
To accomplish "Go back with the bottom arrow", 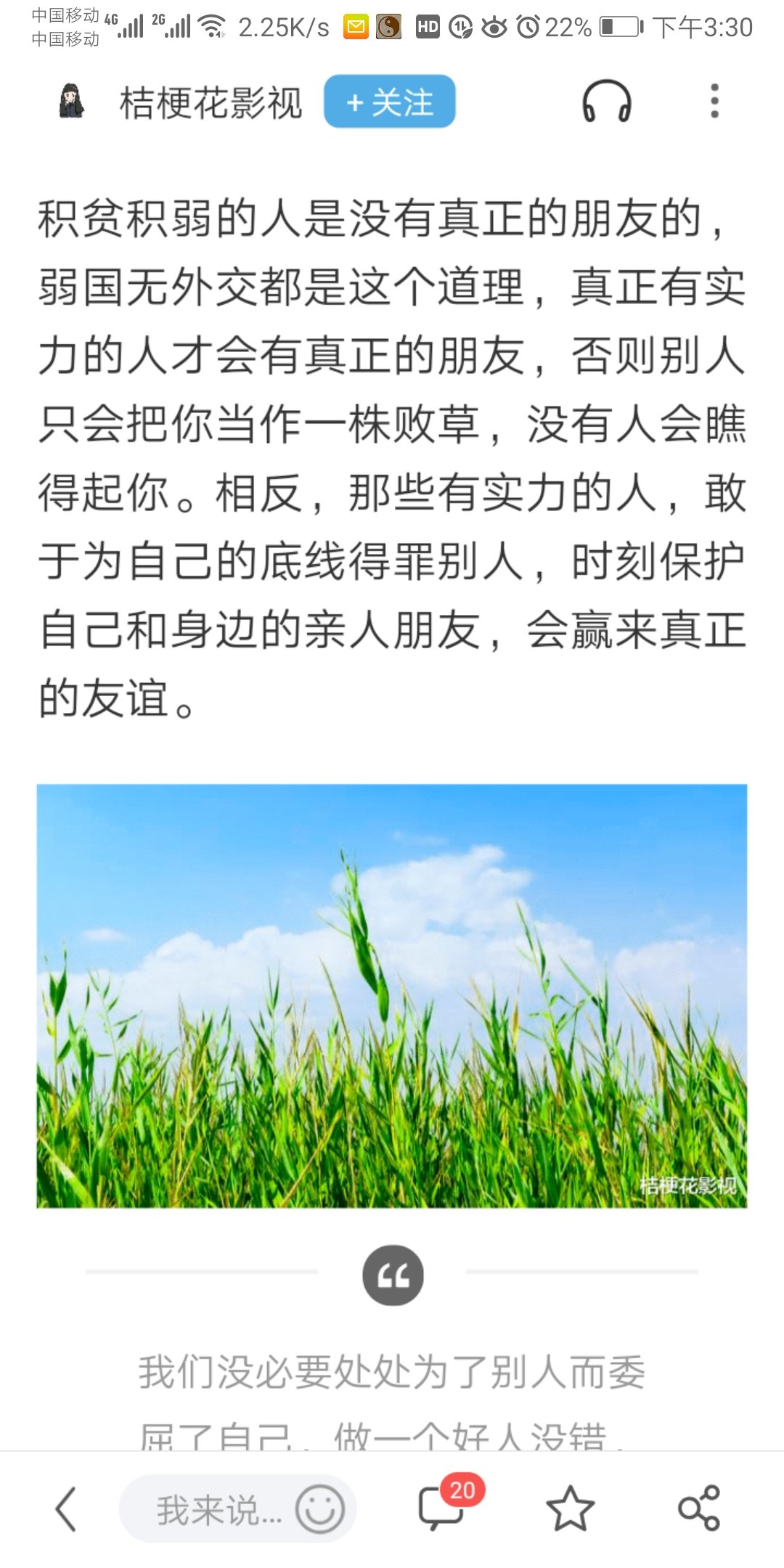I will [x=65, y=1508].
